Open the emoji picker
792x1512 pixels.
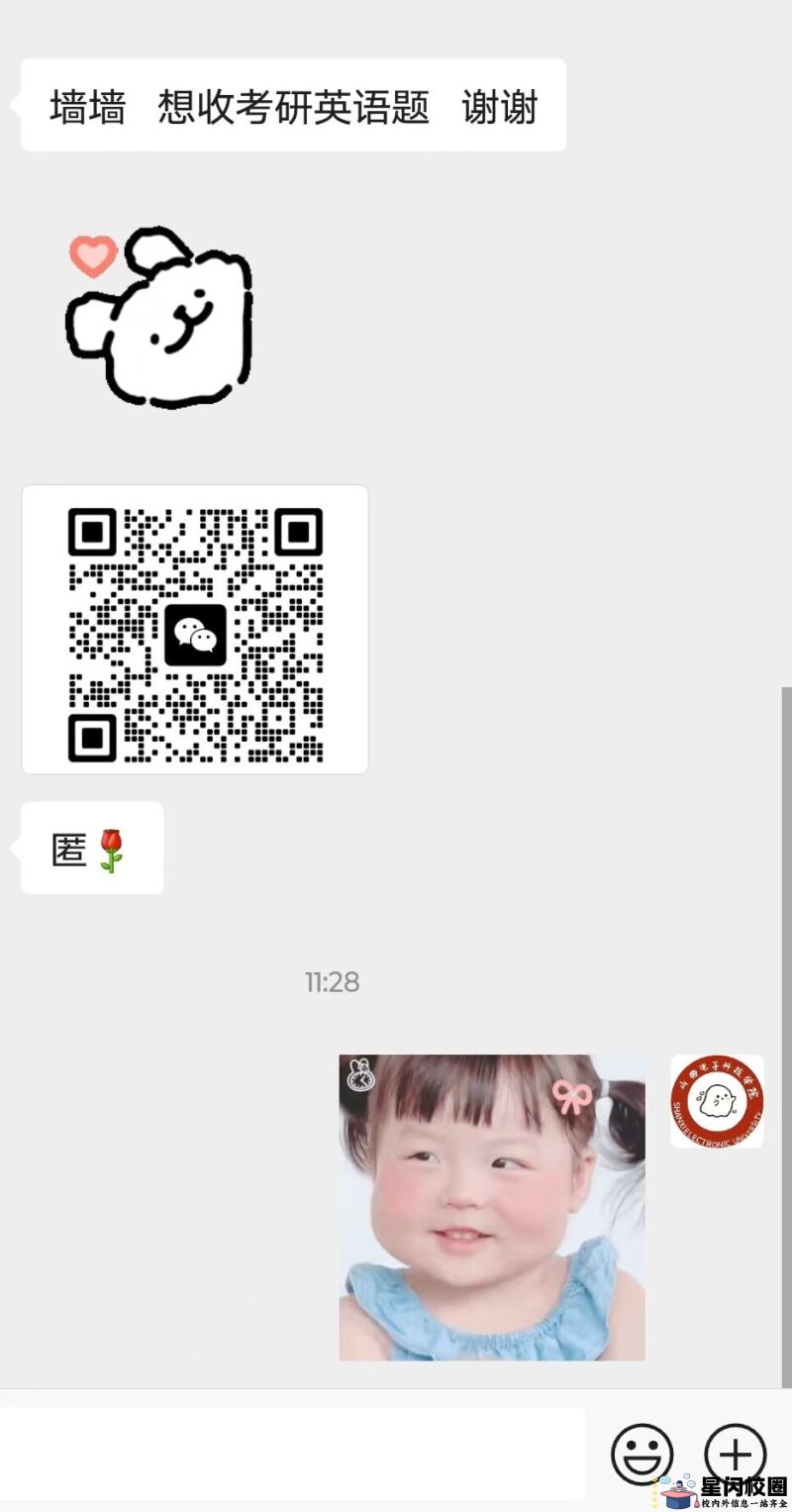coord(642,1453)
